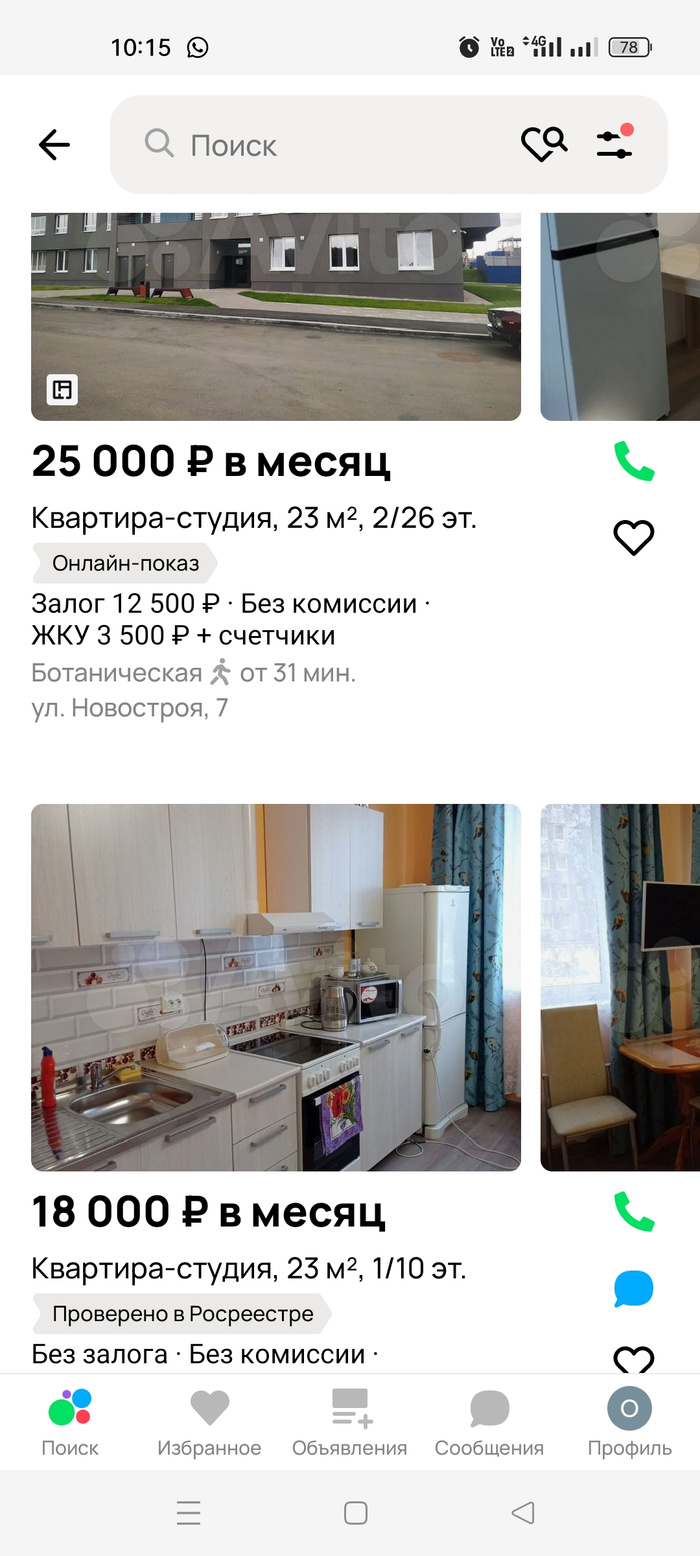Screen dimensions: 700x1556
Task: Open the Профиль tab
Action: point(629,1421)
